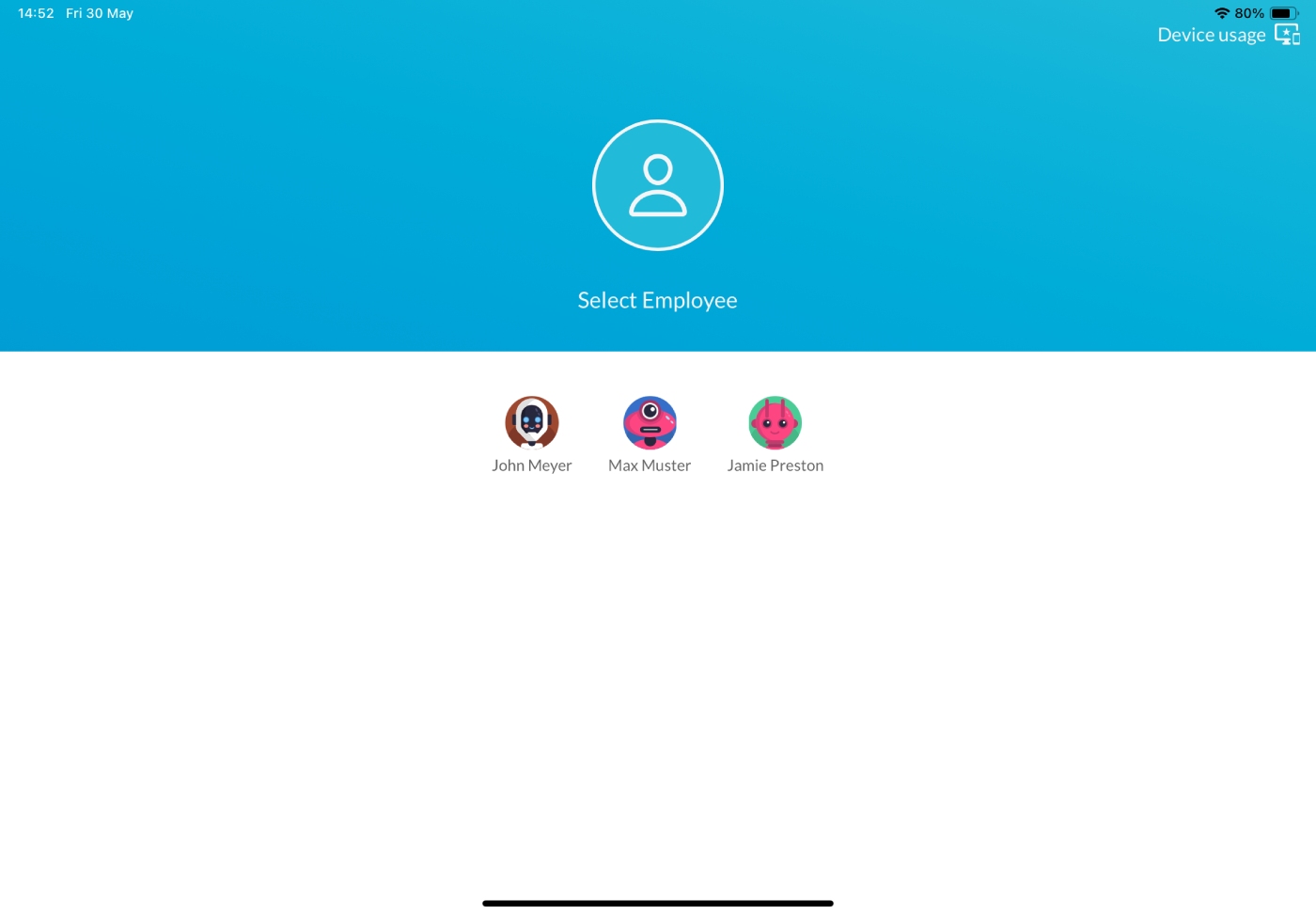Viewport: 1316px width, 915px height.
Task: Open Device usage settings
Action: pos(1227,35)
